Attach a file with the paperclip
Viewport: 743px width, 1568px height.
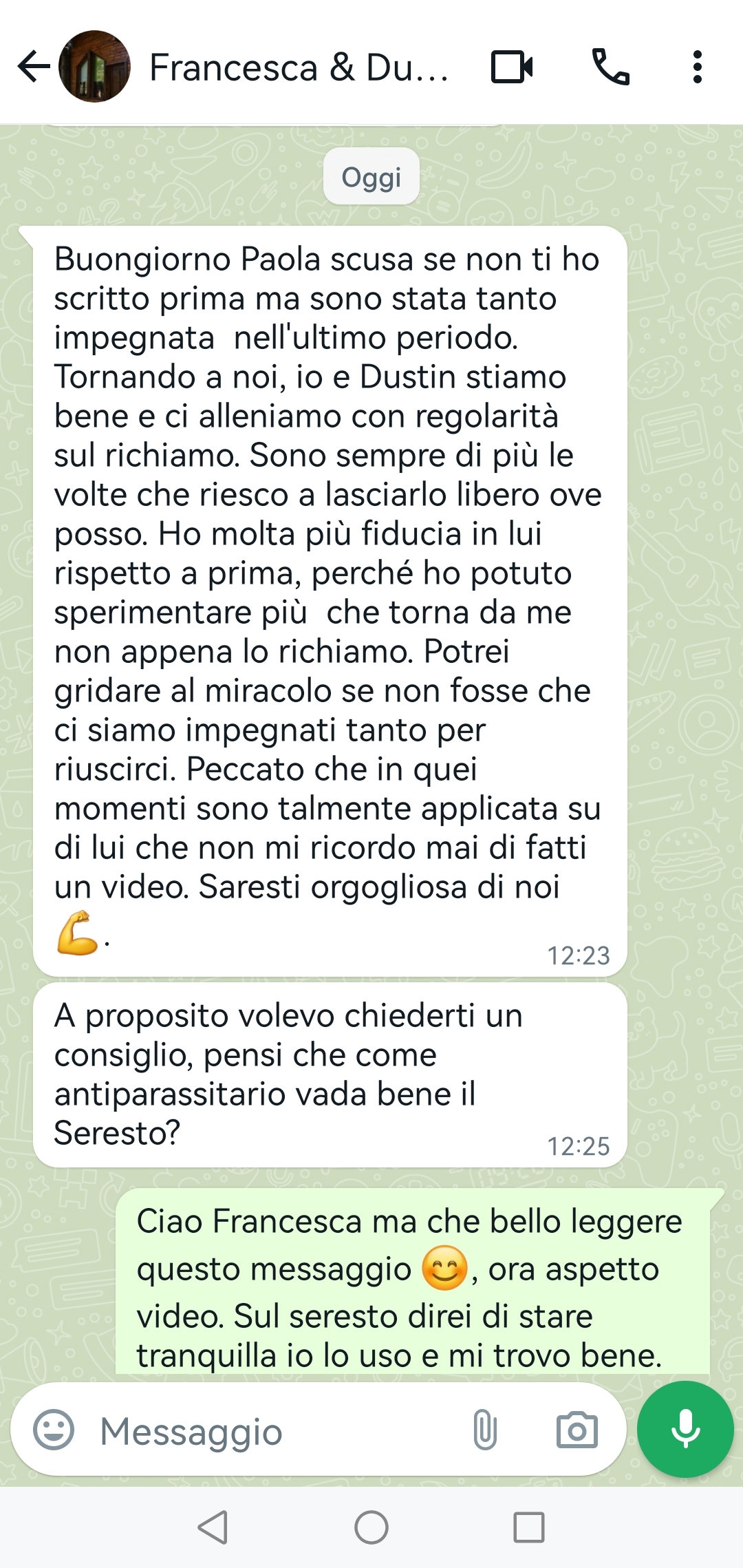pos(485,1430)
